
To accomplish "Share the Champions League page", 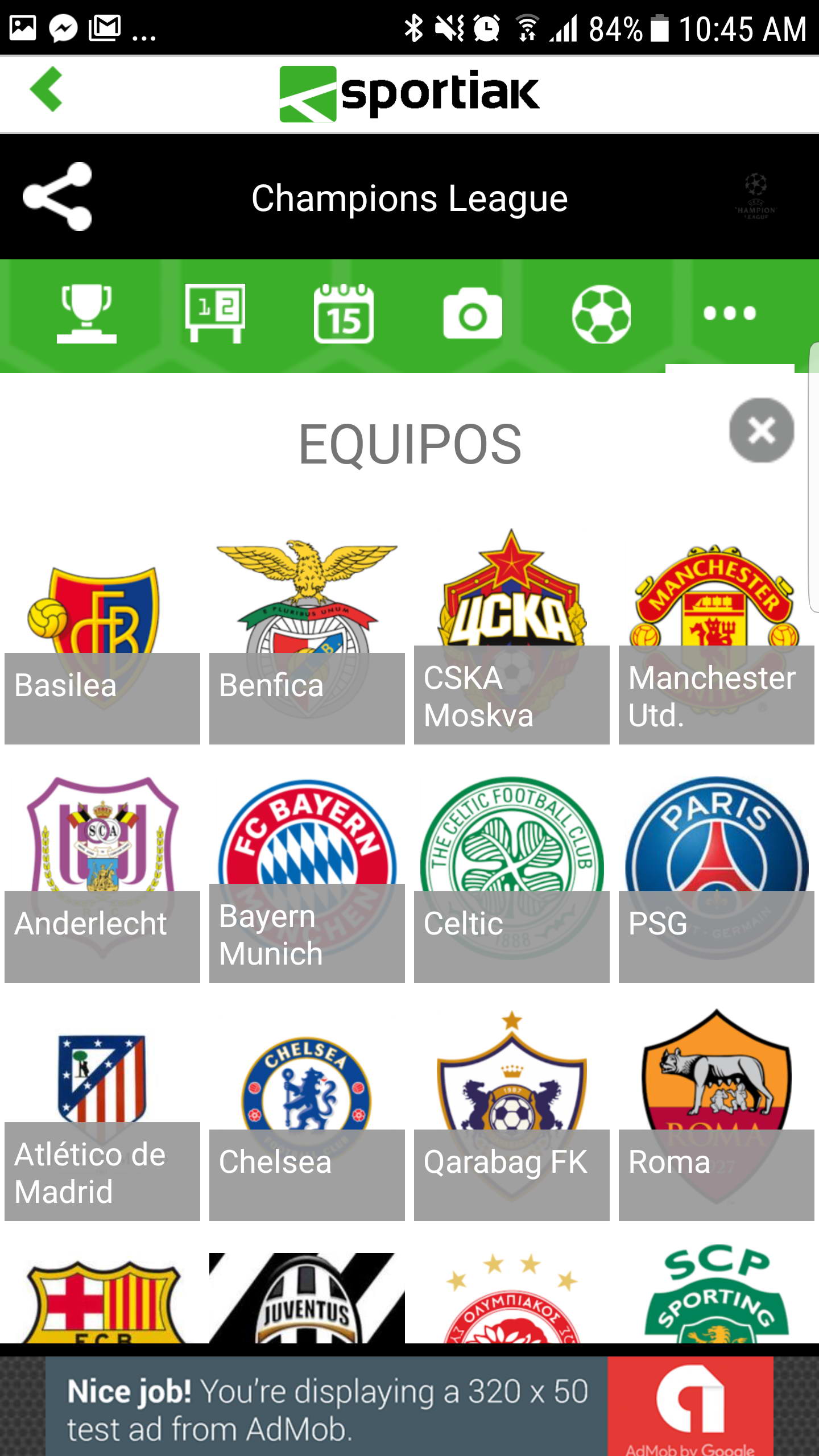I will click(57, 197).
